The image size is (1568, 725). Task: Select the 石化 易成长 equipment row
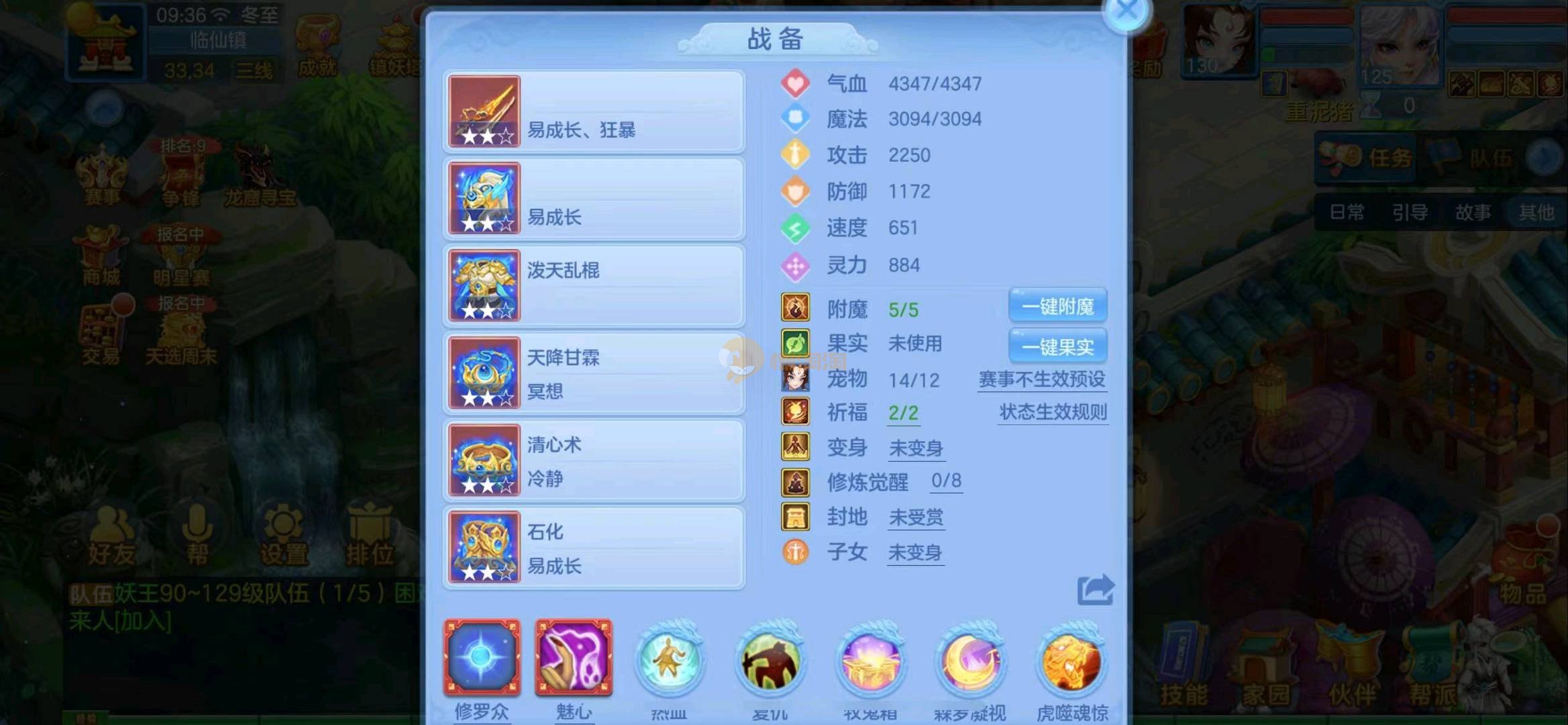594,548
